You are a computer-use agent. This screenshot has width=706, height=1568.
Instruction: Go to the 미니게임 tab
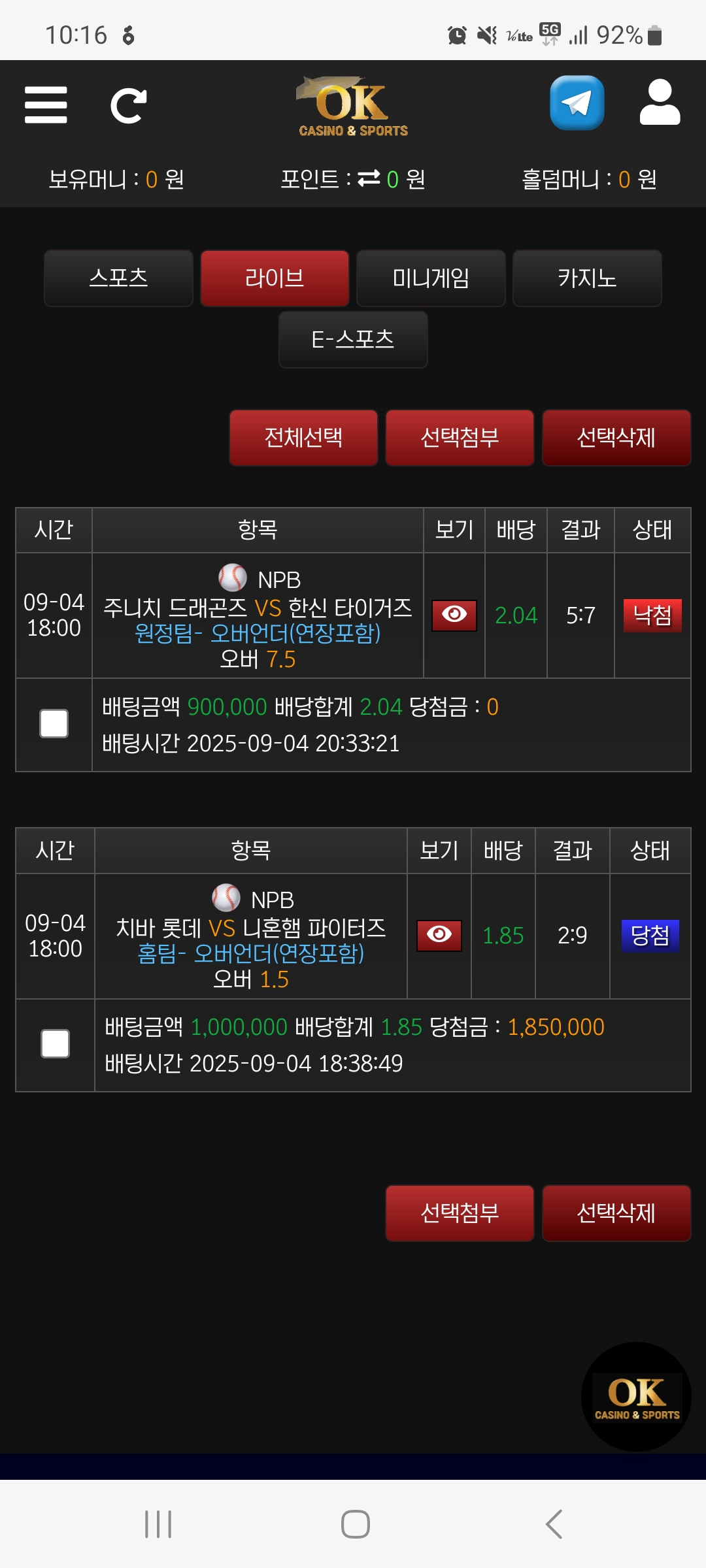(431, 278)
